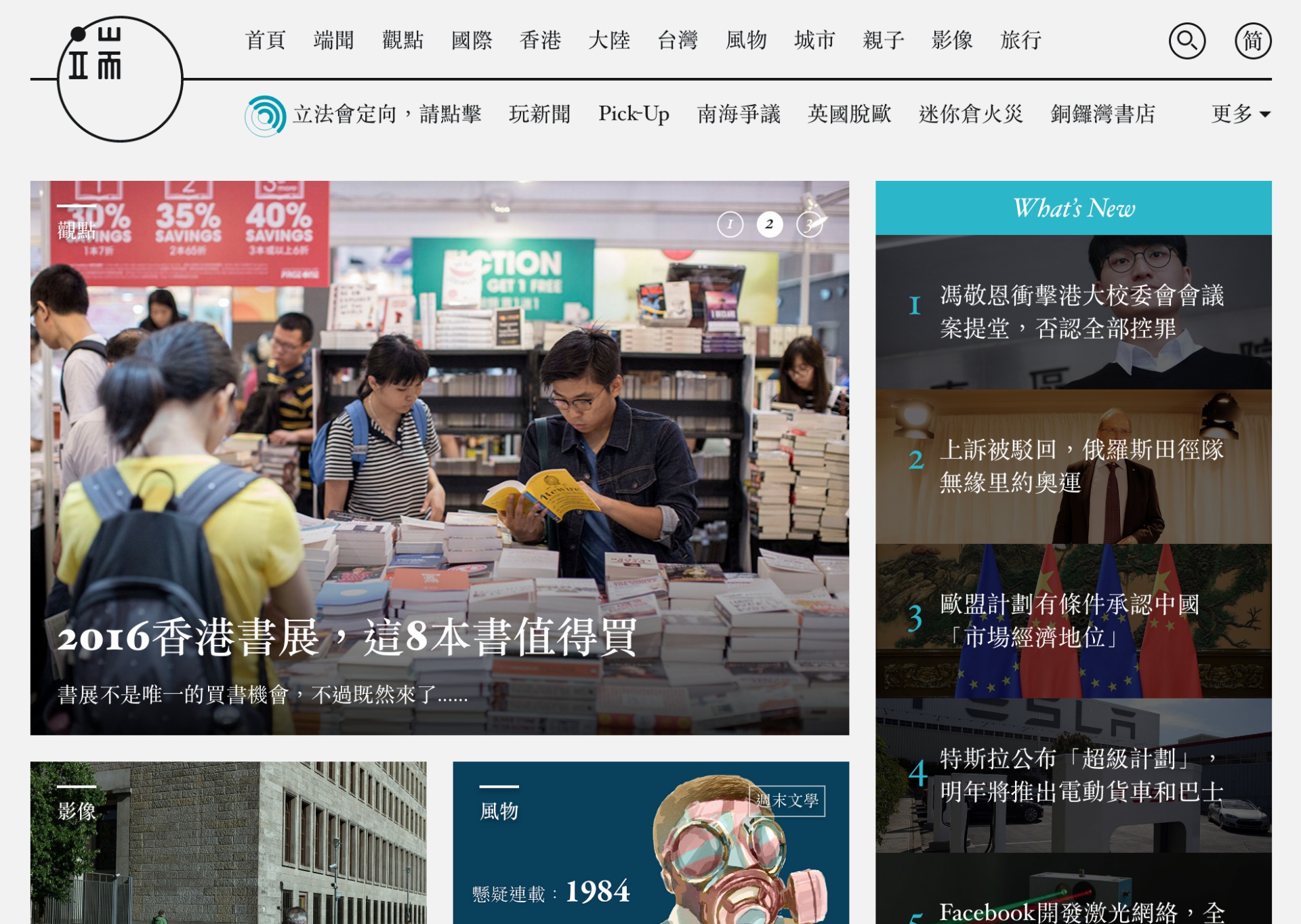Select the 國際 section
1301x924 pixels.
[472, 41]
